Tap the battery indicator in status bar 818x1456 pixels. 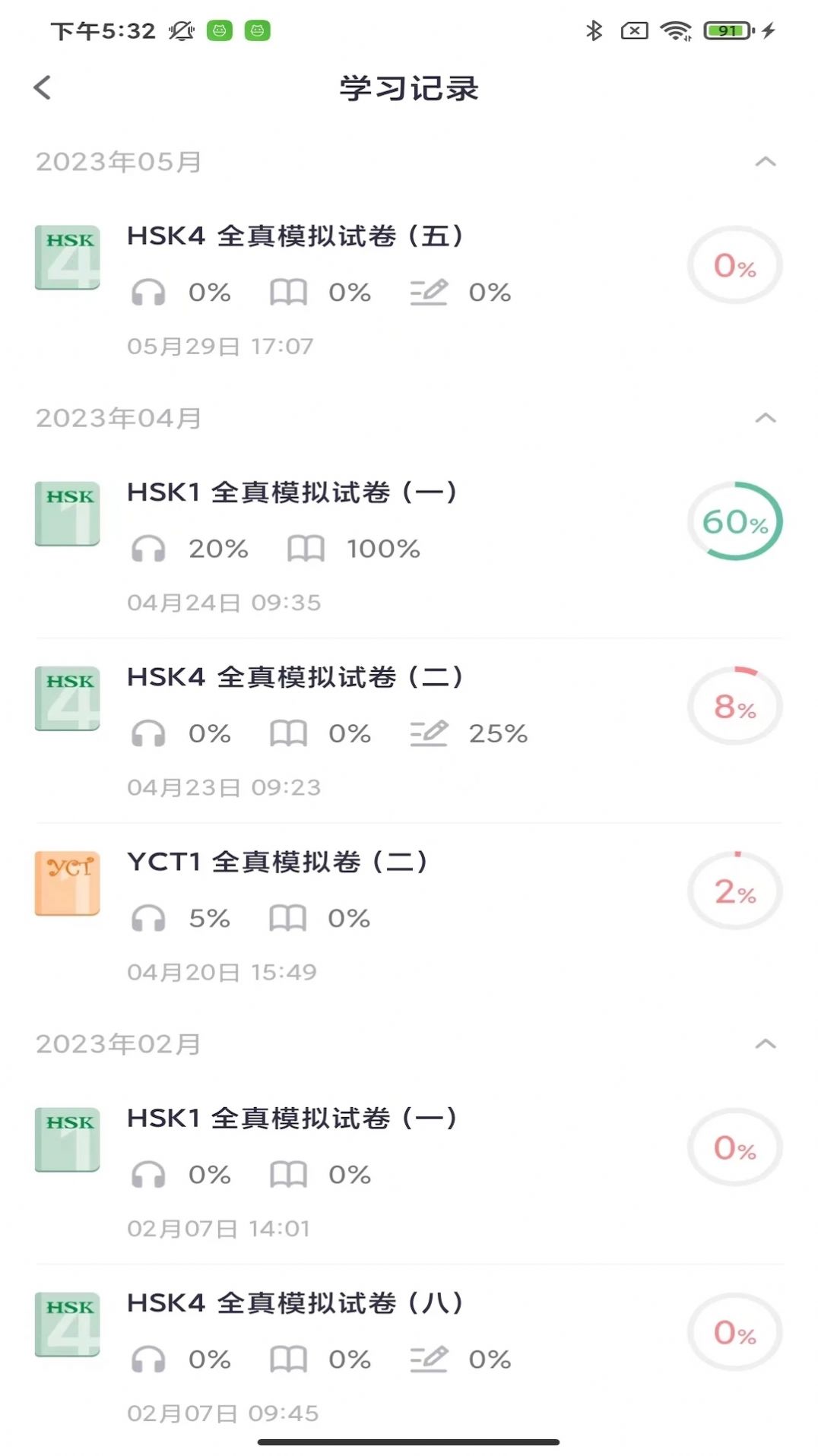tap(728, 29)
